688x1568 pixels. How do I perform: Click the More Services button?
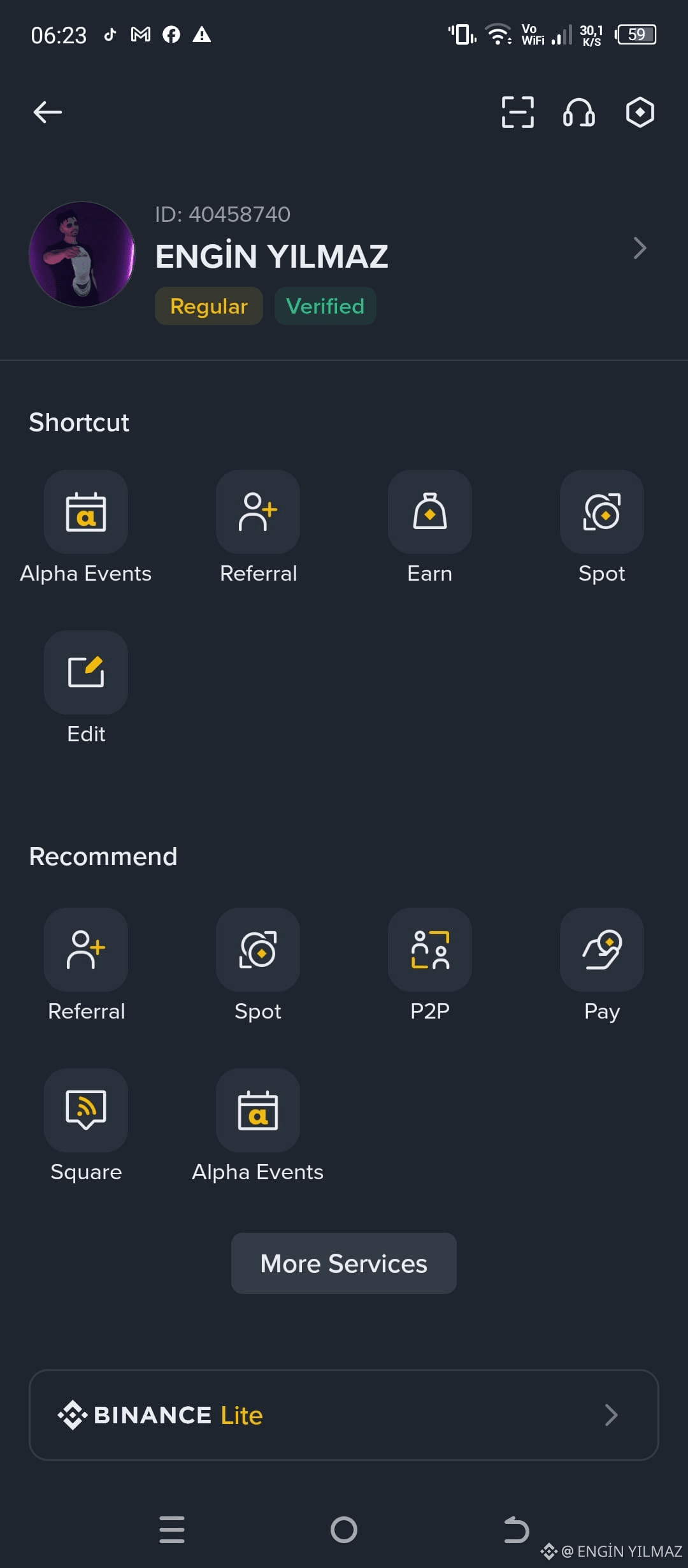[343, 1263]
